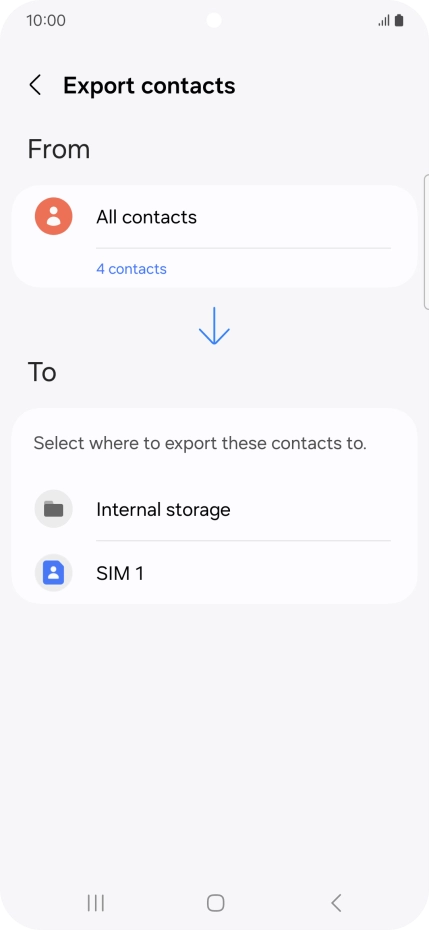Open recent apps from navigation bar
This screenshot has height=930, width=429.
(x=96, y=903)
